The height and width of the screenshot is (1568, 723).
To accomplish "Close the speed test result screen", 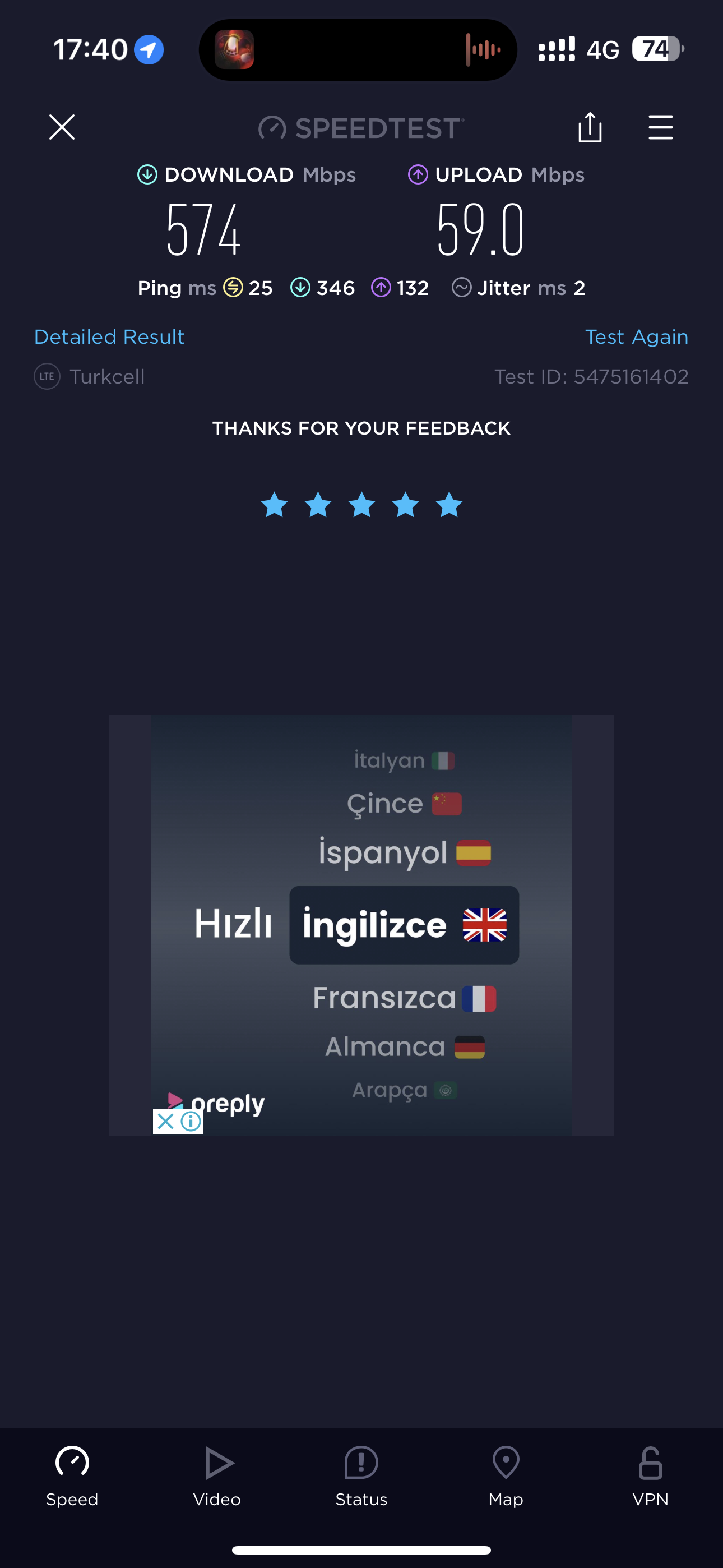I will click(62, 127).
